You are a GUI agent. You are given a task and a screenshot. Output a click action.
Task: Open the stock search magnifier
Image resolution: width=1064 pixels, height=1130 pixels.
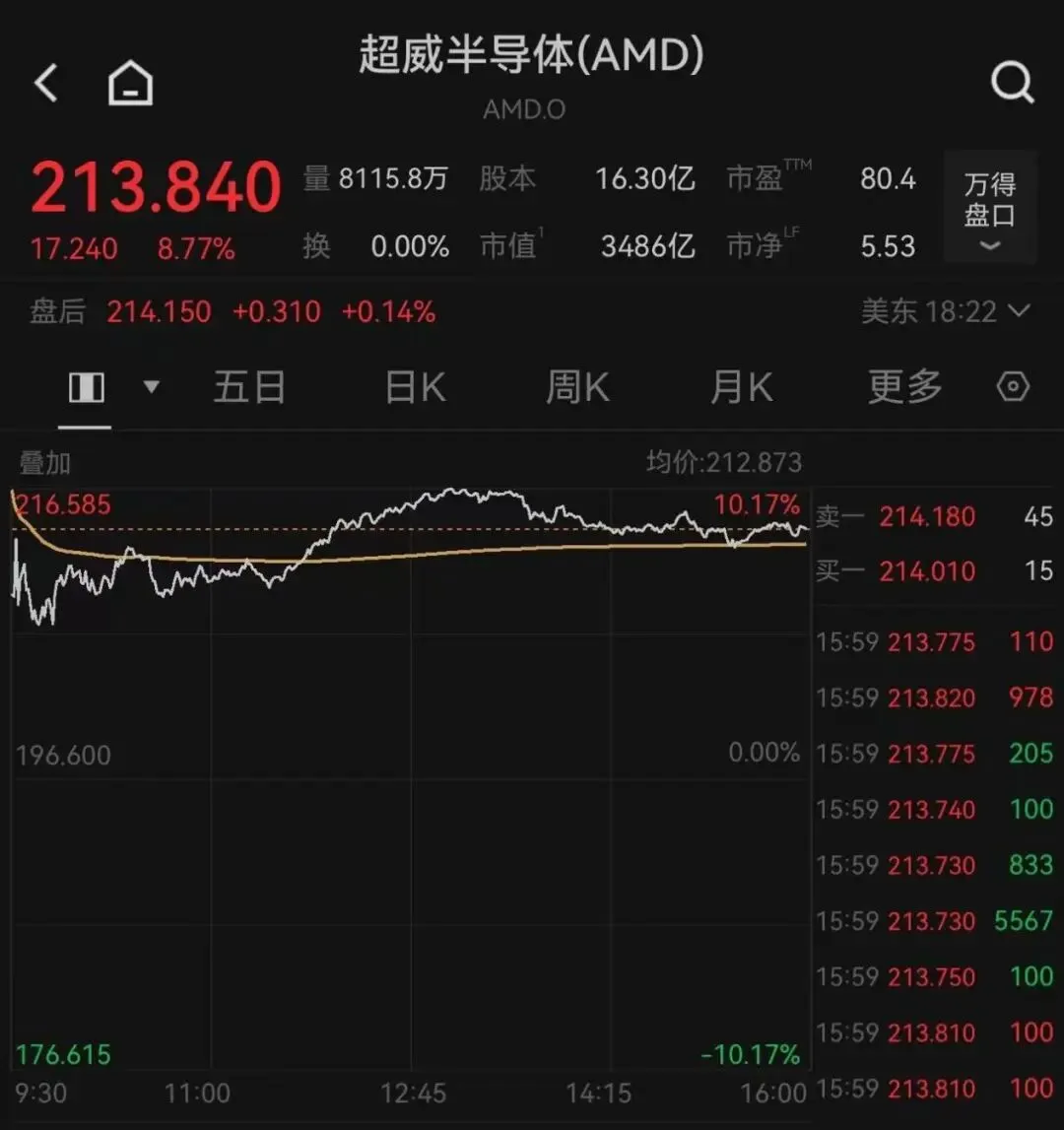1013,83
